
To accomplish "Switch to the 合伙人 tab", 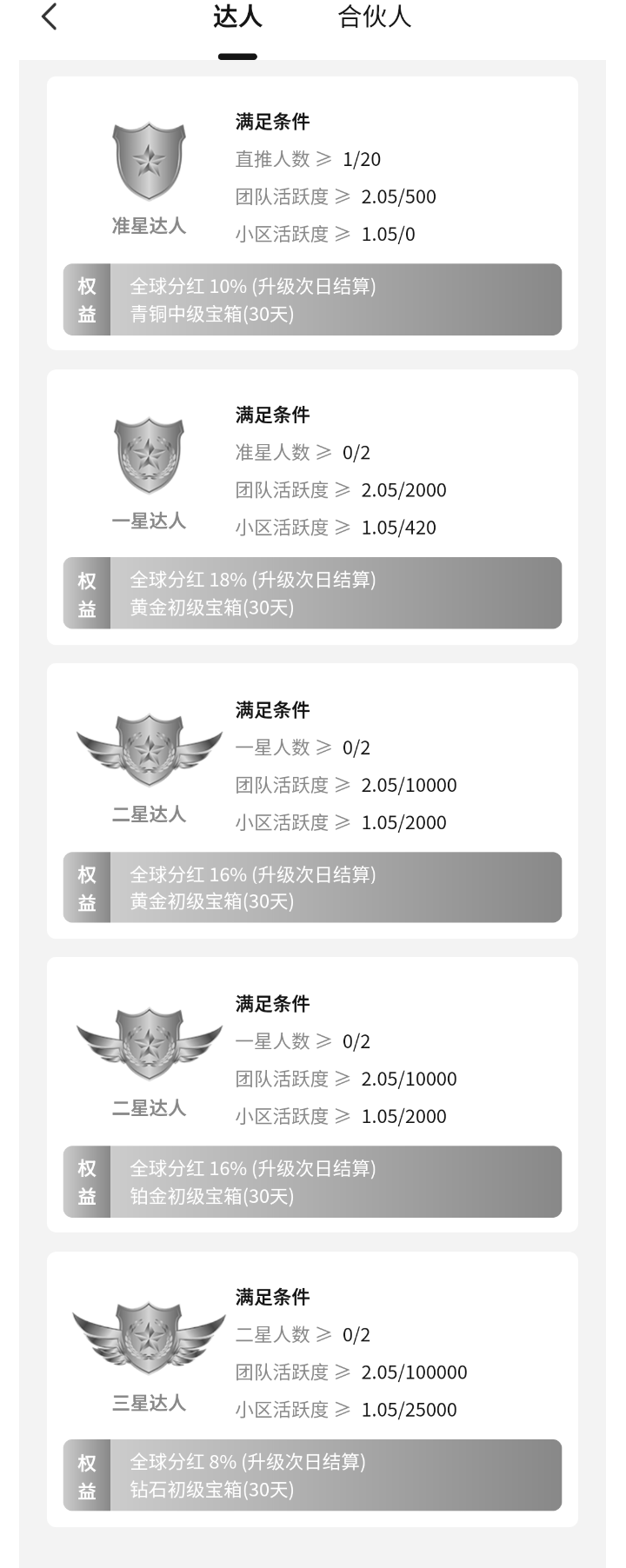I will 374,17.
